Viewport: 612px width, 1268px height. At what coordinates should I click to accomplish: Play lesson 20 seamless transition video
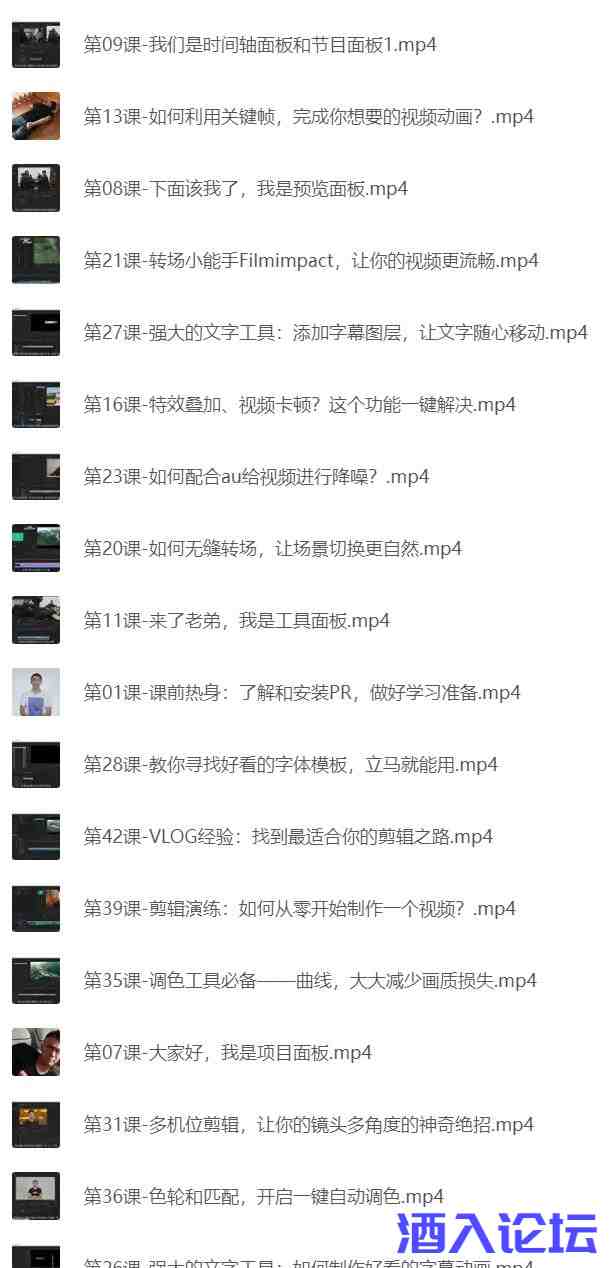(272, 549)
